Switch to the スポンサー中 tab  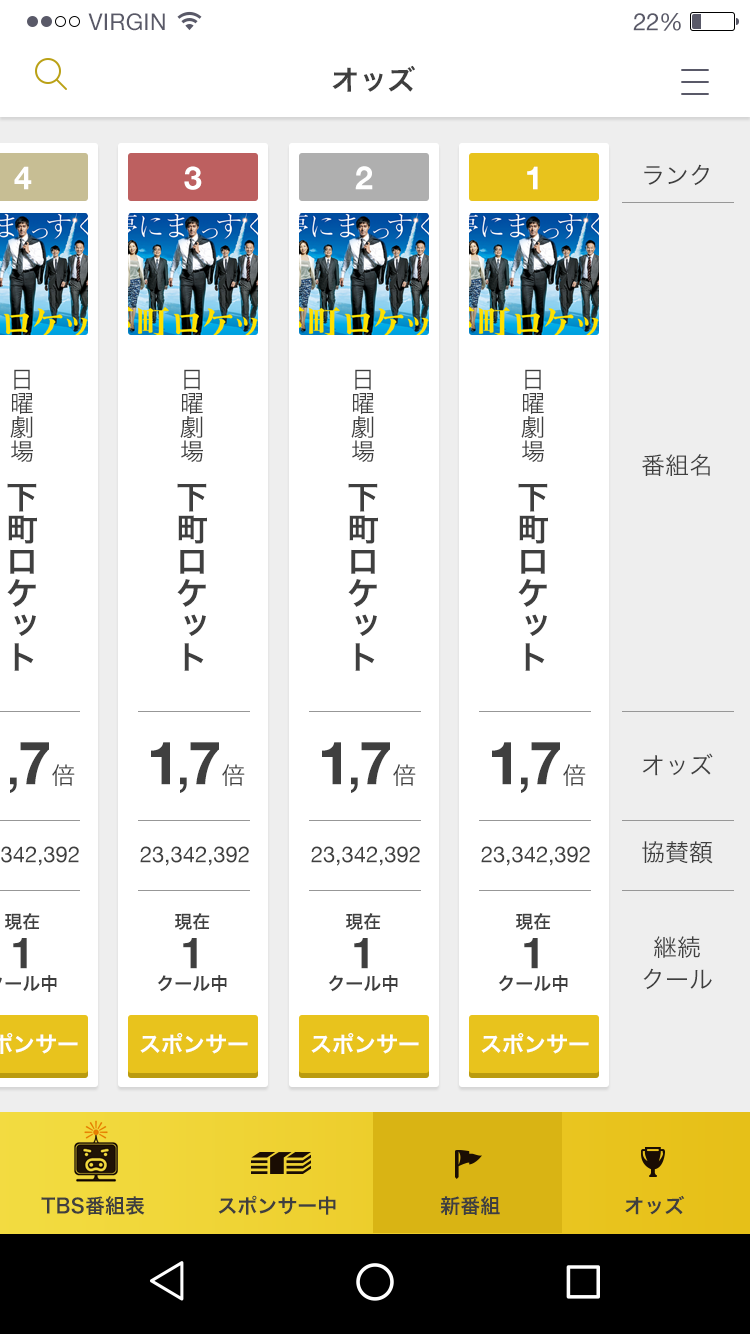point(280,1174)
